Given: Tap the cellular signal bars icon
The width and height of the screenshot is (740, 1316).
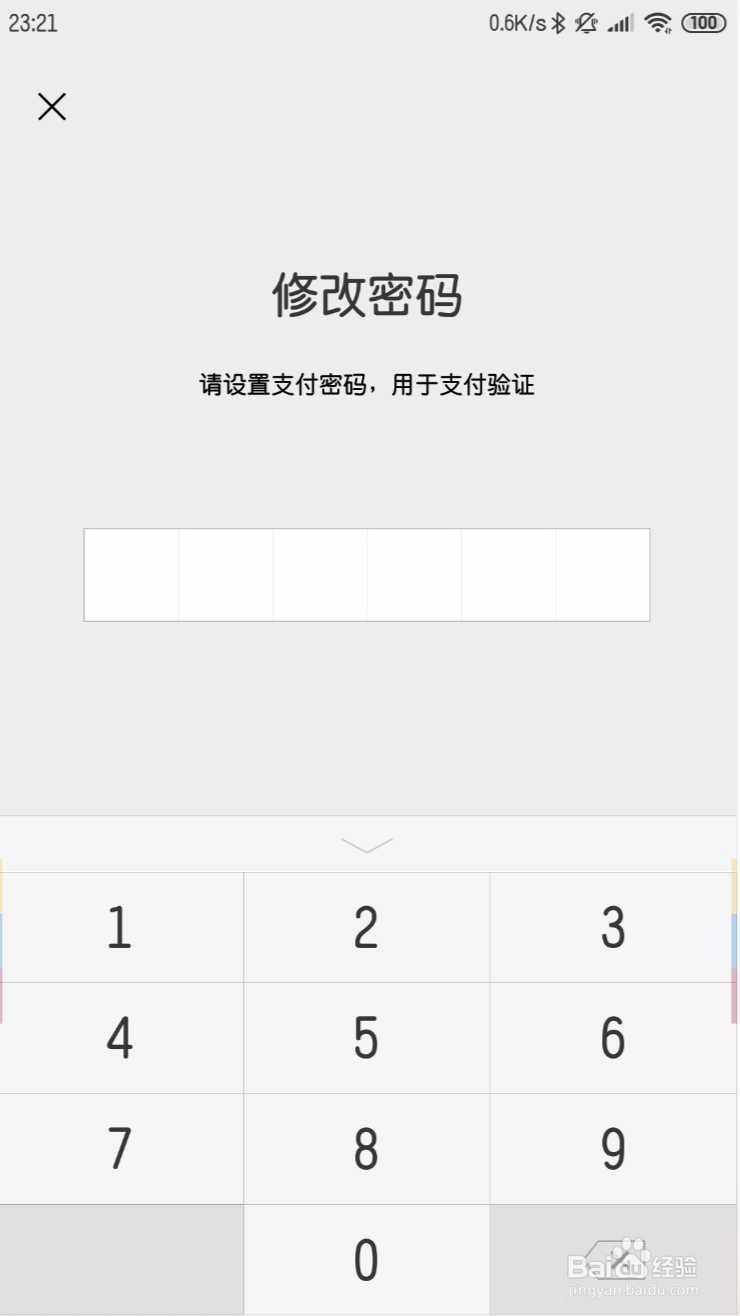Looking at the screenshot, I should tap(619, 23).
